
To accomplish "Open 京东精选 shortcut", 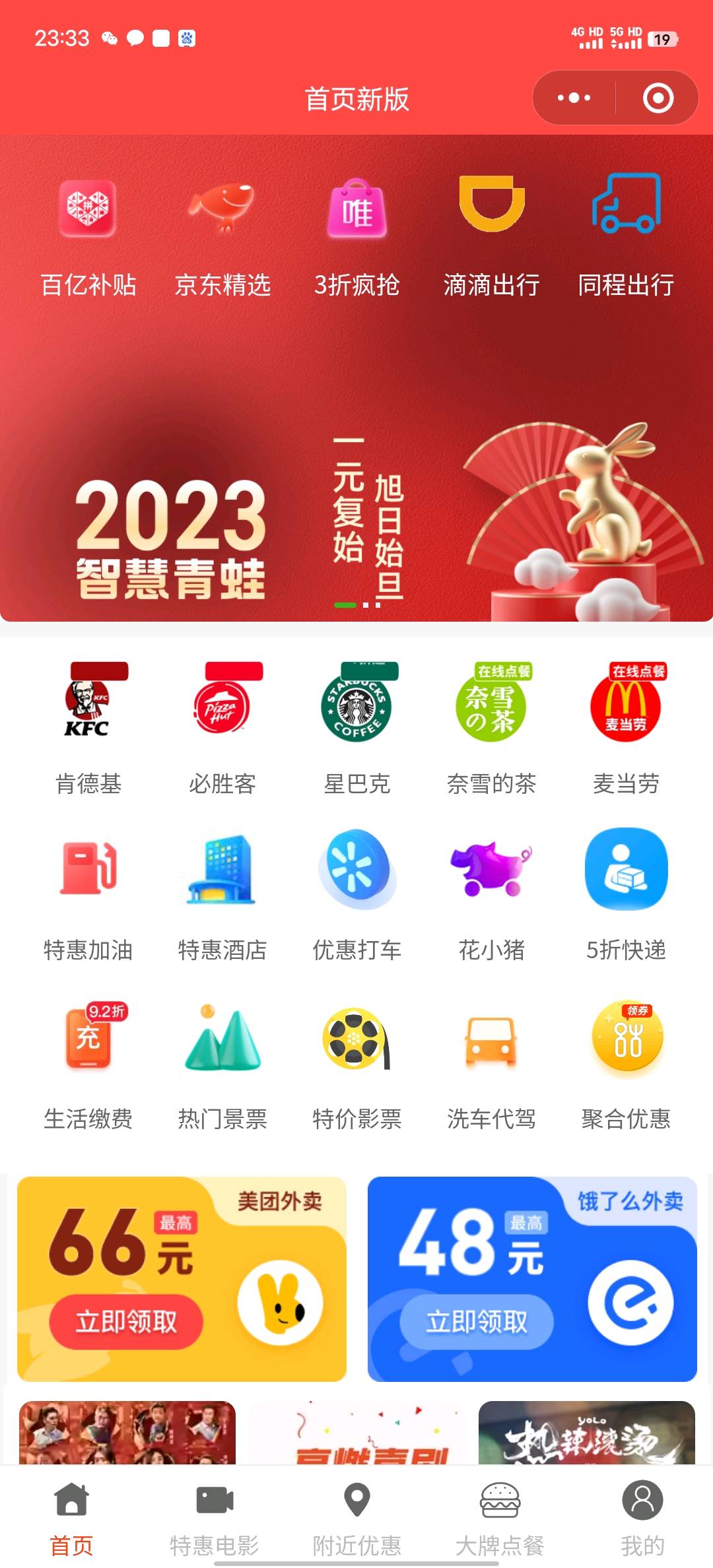I will click(x=222, y=234).
